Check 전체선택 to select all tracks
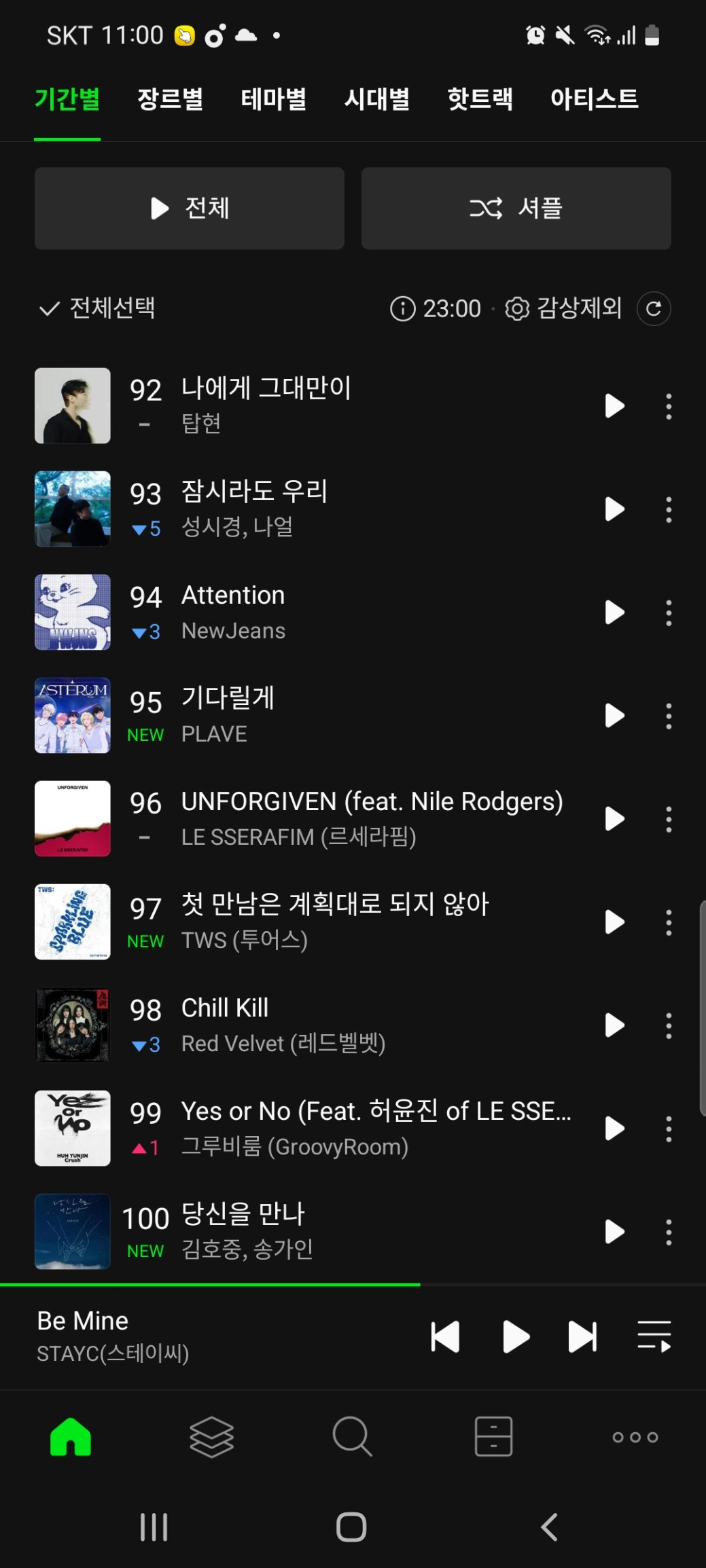706x1568 pixels. (x=98, y=308)
